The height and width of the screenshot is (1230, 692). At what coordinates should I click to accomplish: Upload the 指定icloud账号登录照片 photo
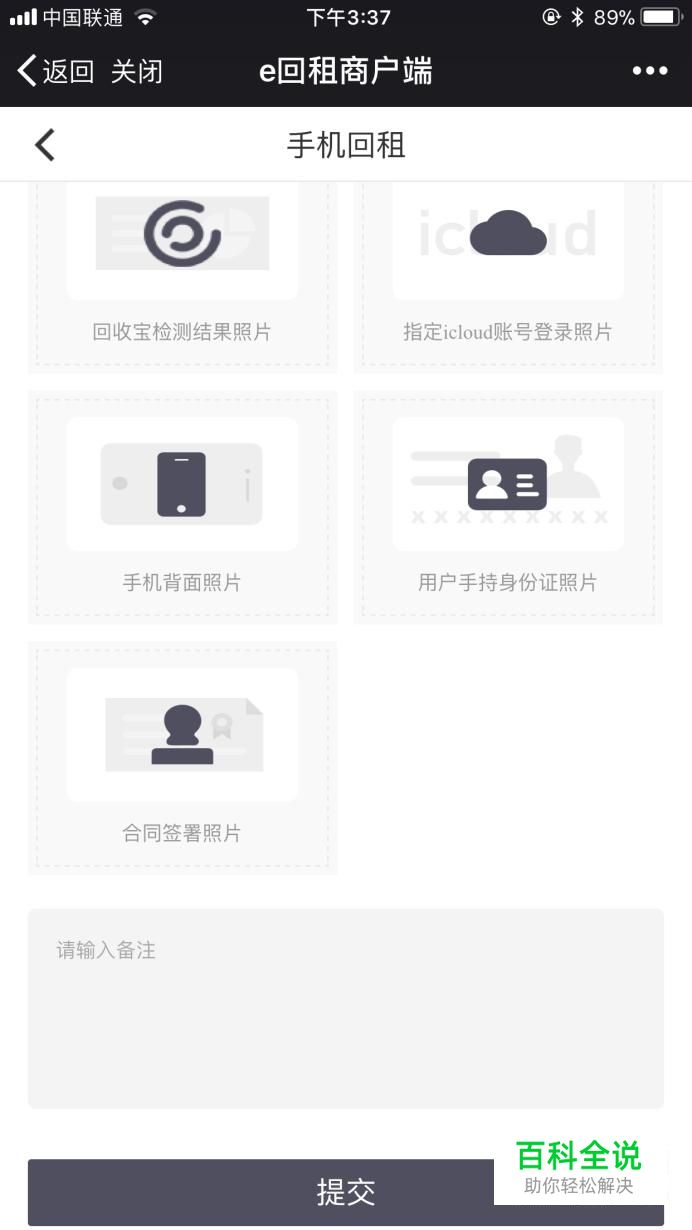pos(508,278)
